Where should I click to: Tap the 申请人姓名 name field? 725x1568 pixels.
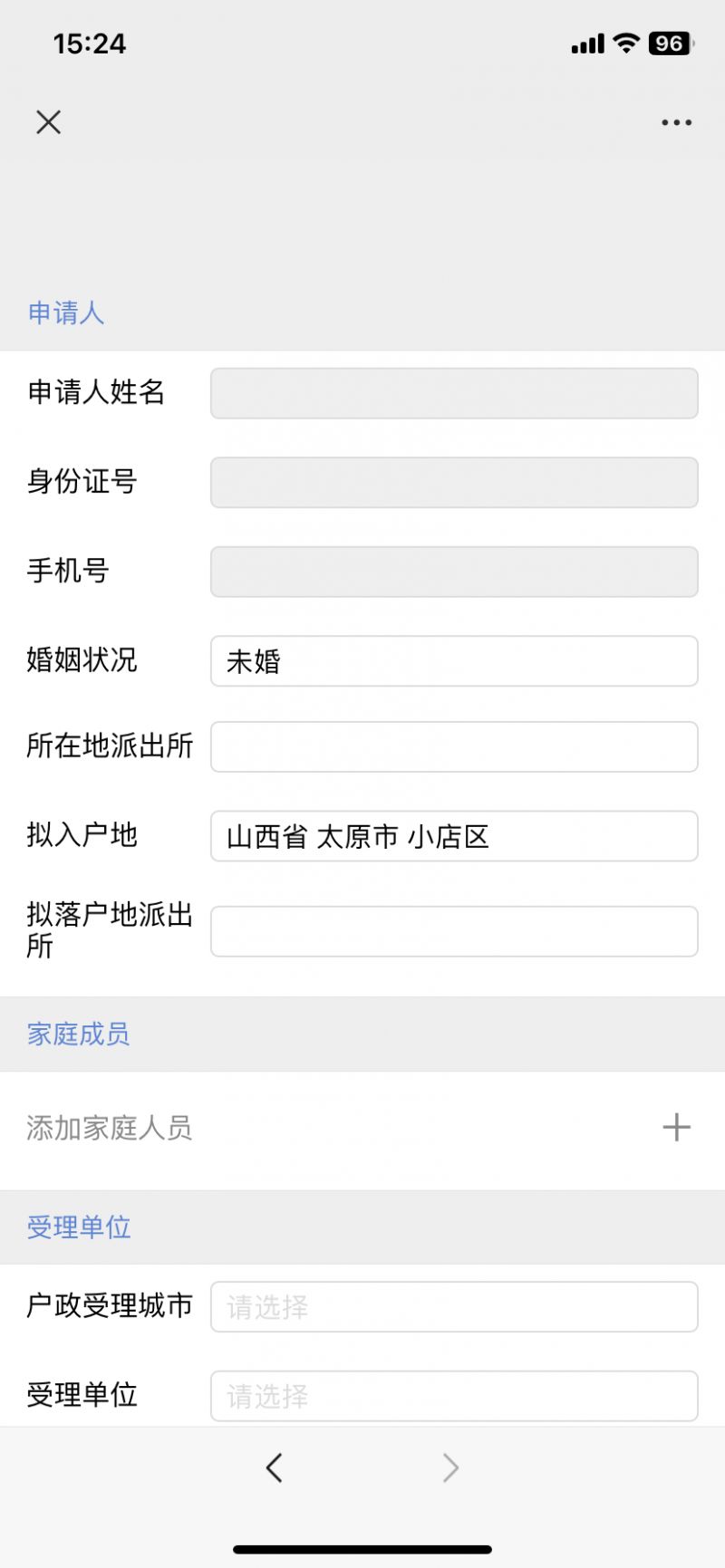(454, 393)
